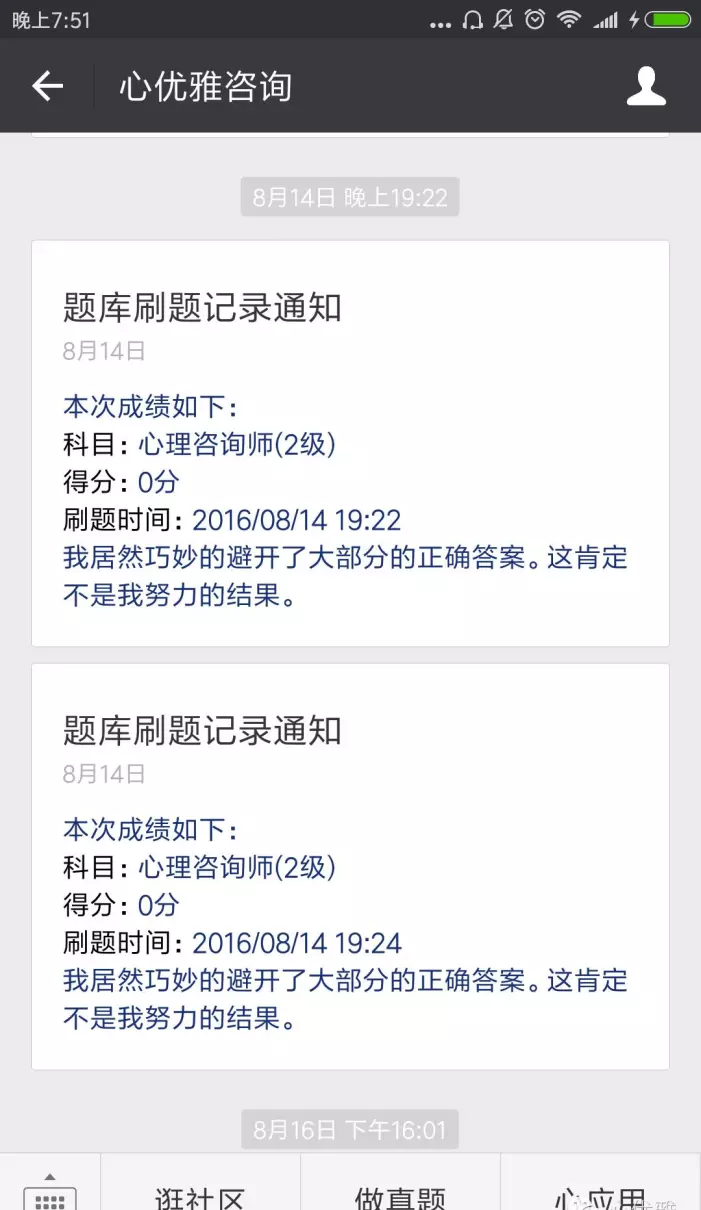This screenshot has width=701, height=1210.
Task: Open the 19:22 题库刷题记录通知 card
Action: (x=350, y=443)
